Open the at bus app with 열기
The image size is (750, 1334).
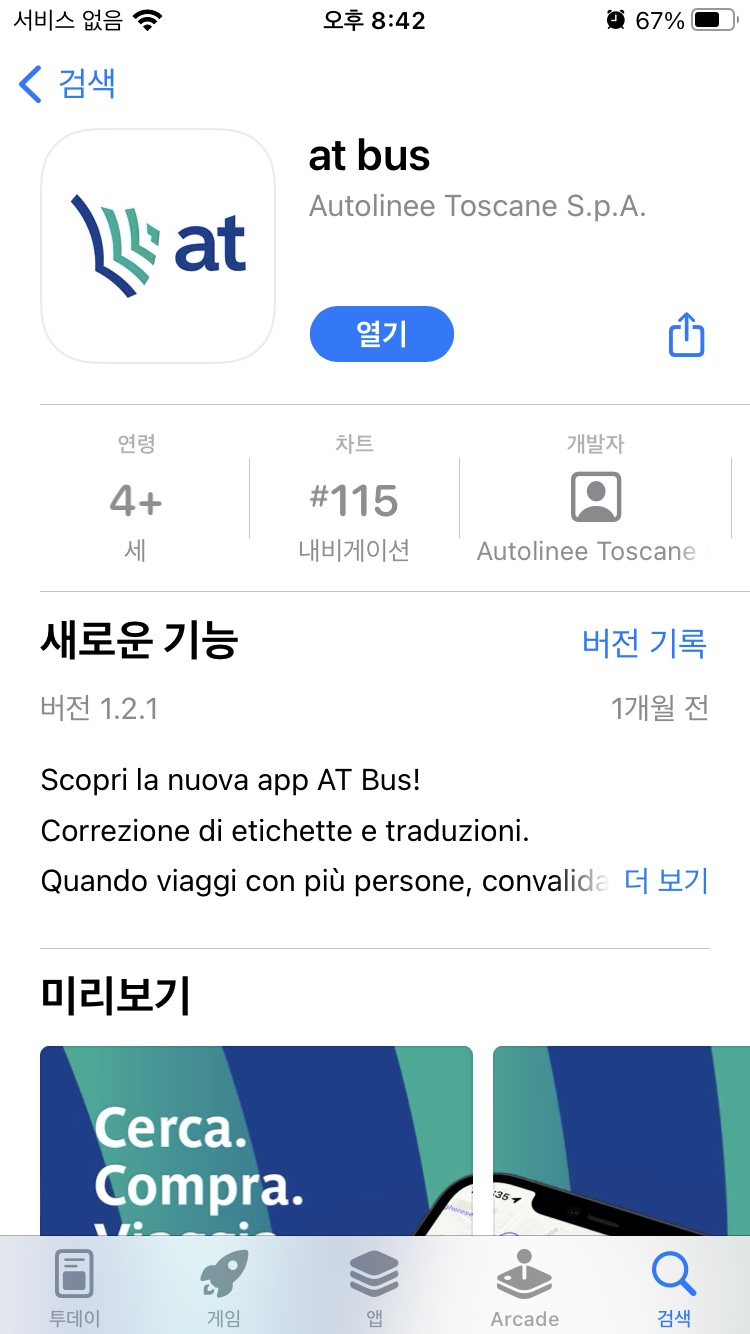pyautogui.click(x=382, y=334)
